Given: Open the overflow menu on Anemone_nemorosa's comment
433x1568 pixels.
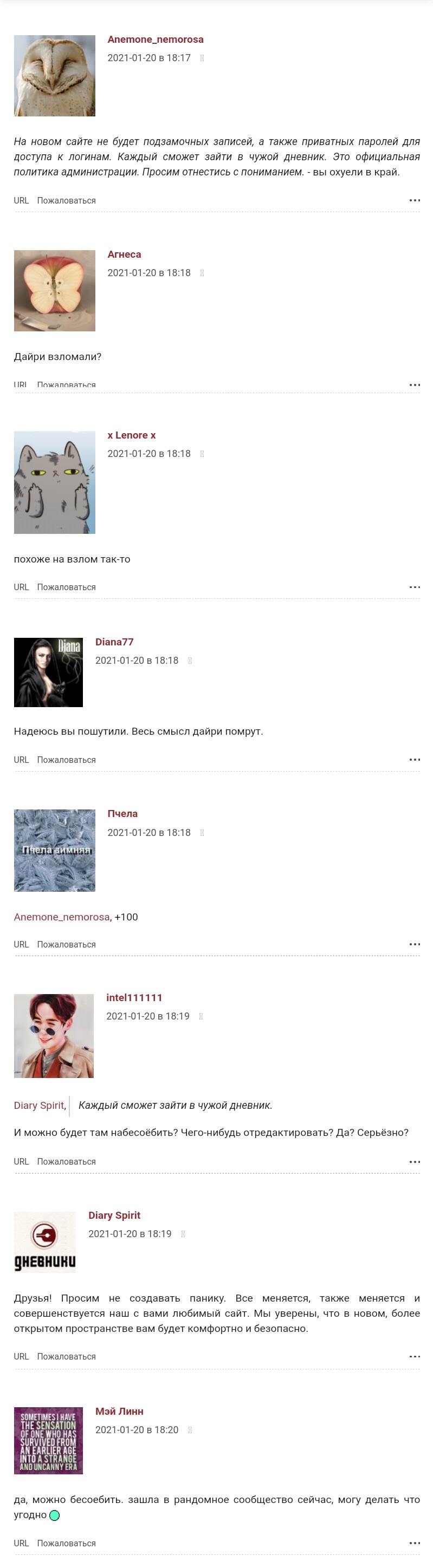Looking at the screenshot, I should (x=415, y=200).
